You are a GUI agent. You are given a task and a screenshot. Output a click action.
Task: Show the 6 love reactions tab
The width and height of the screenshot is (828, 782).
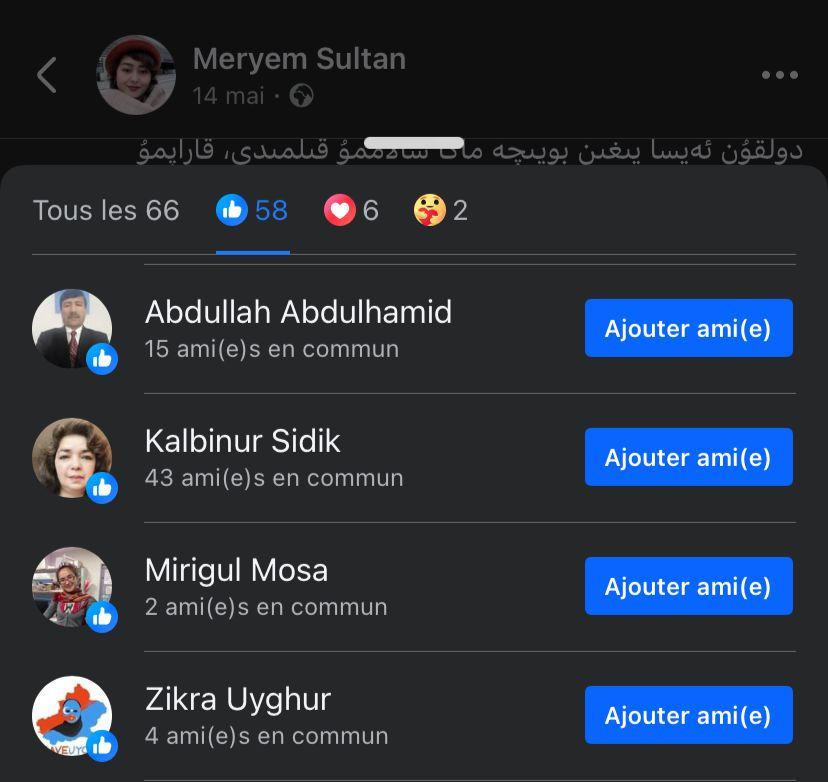pos(351,211)
